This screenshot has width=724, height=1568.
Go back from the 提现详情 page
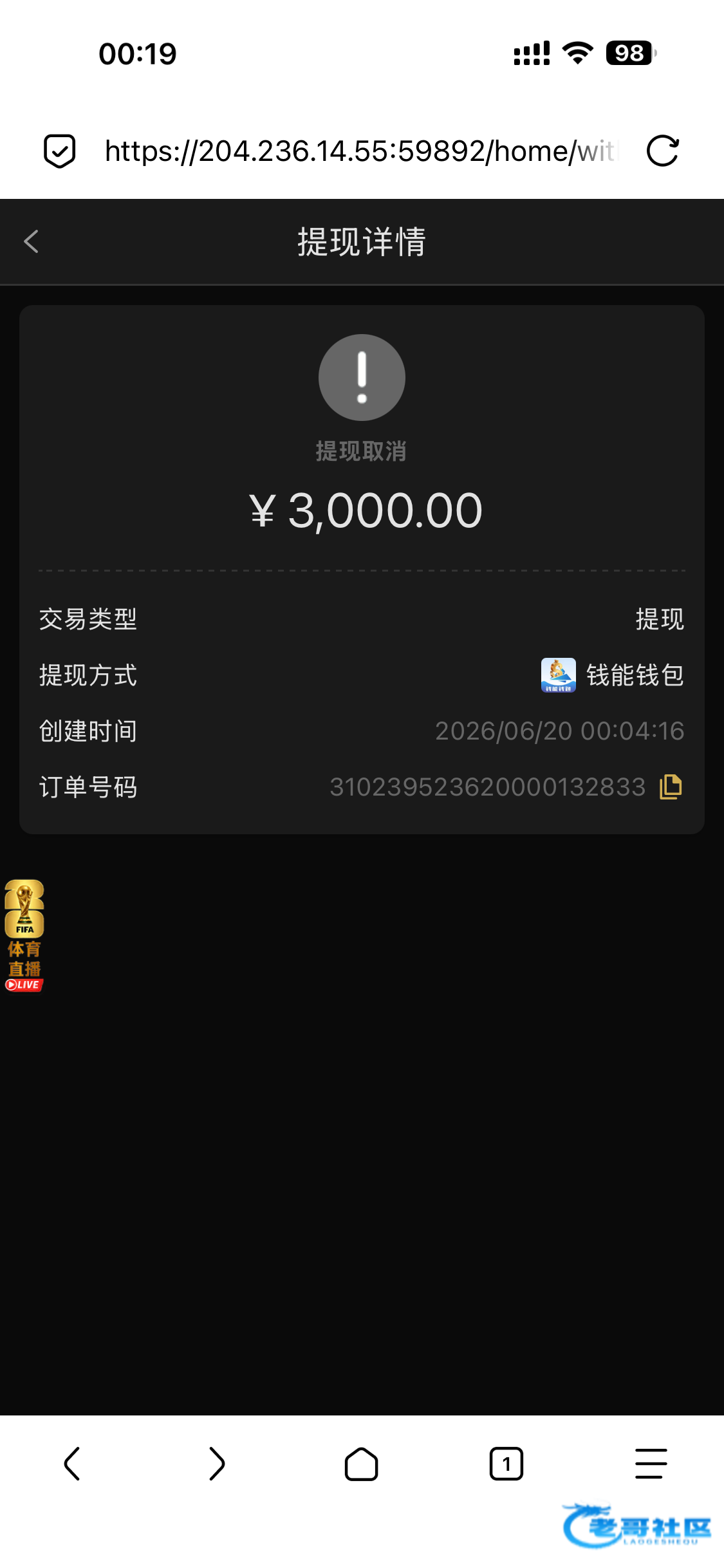(x=31, y=242)
